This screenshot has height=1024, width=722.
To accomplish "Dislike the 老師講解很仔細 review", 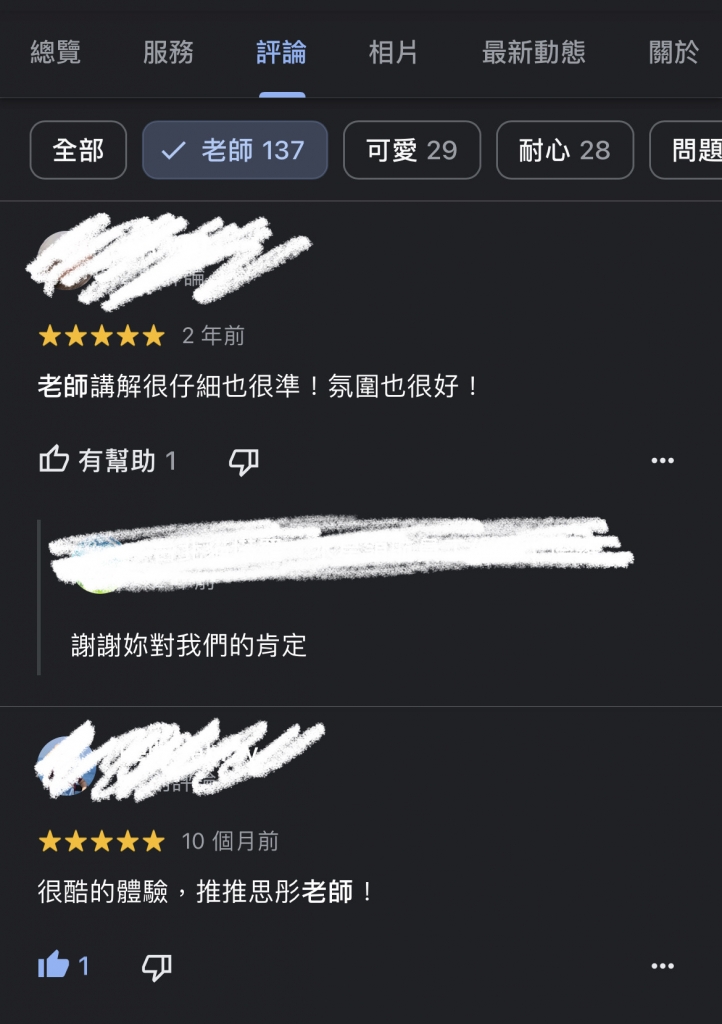I will click(244, 461).
